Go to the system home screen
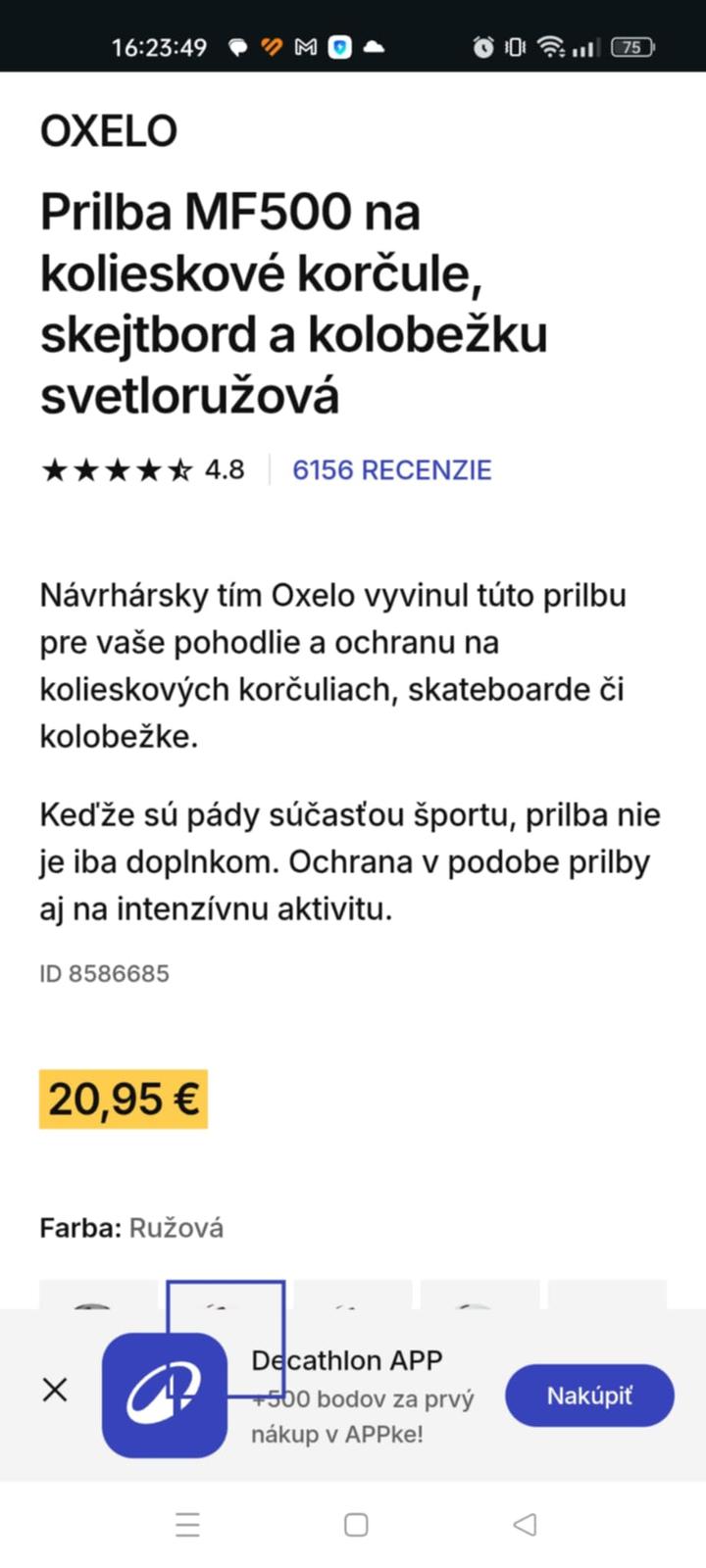Viewport: 706px width, 1568px height. coord(356,1524)
